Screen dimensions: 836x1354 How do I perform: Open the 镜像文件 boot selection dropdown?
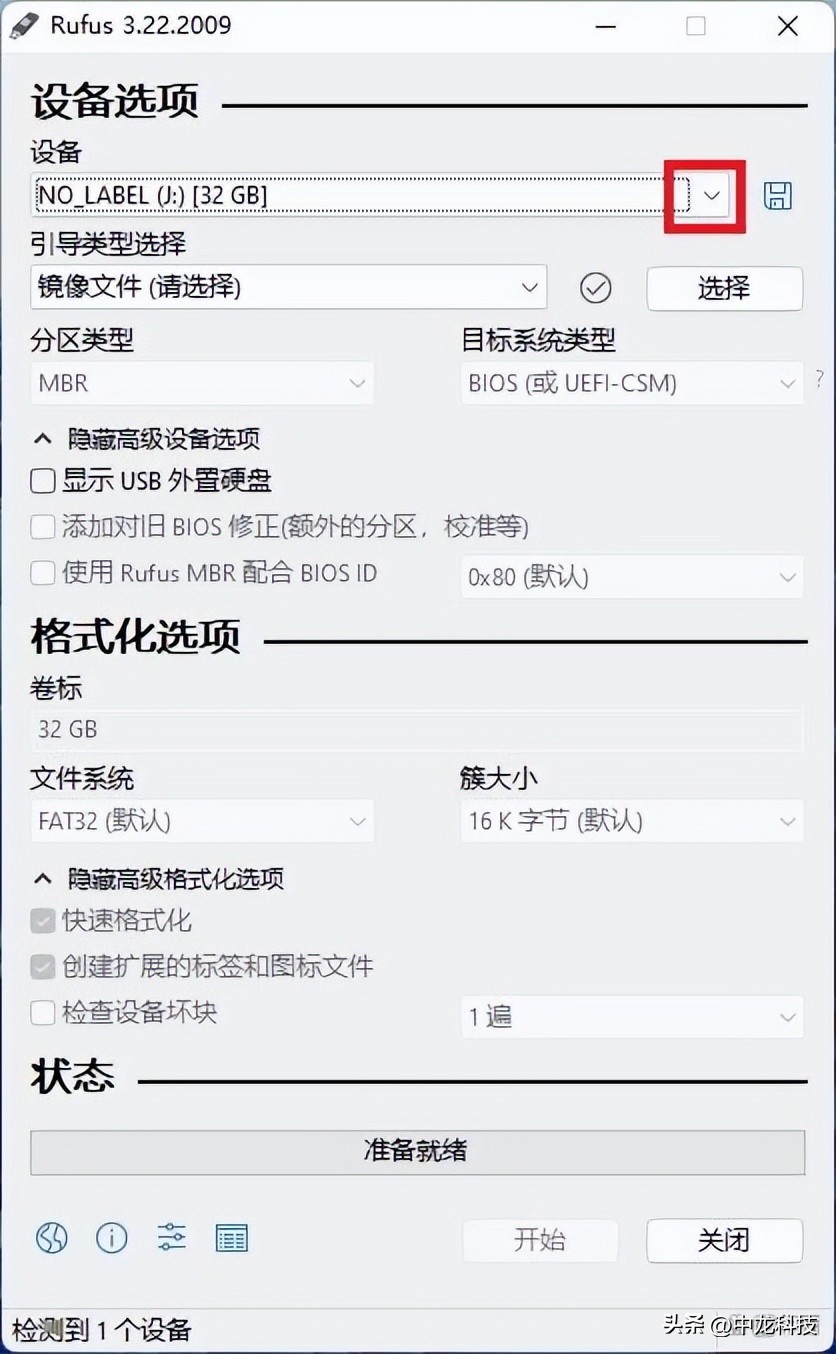[529, 288]
